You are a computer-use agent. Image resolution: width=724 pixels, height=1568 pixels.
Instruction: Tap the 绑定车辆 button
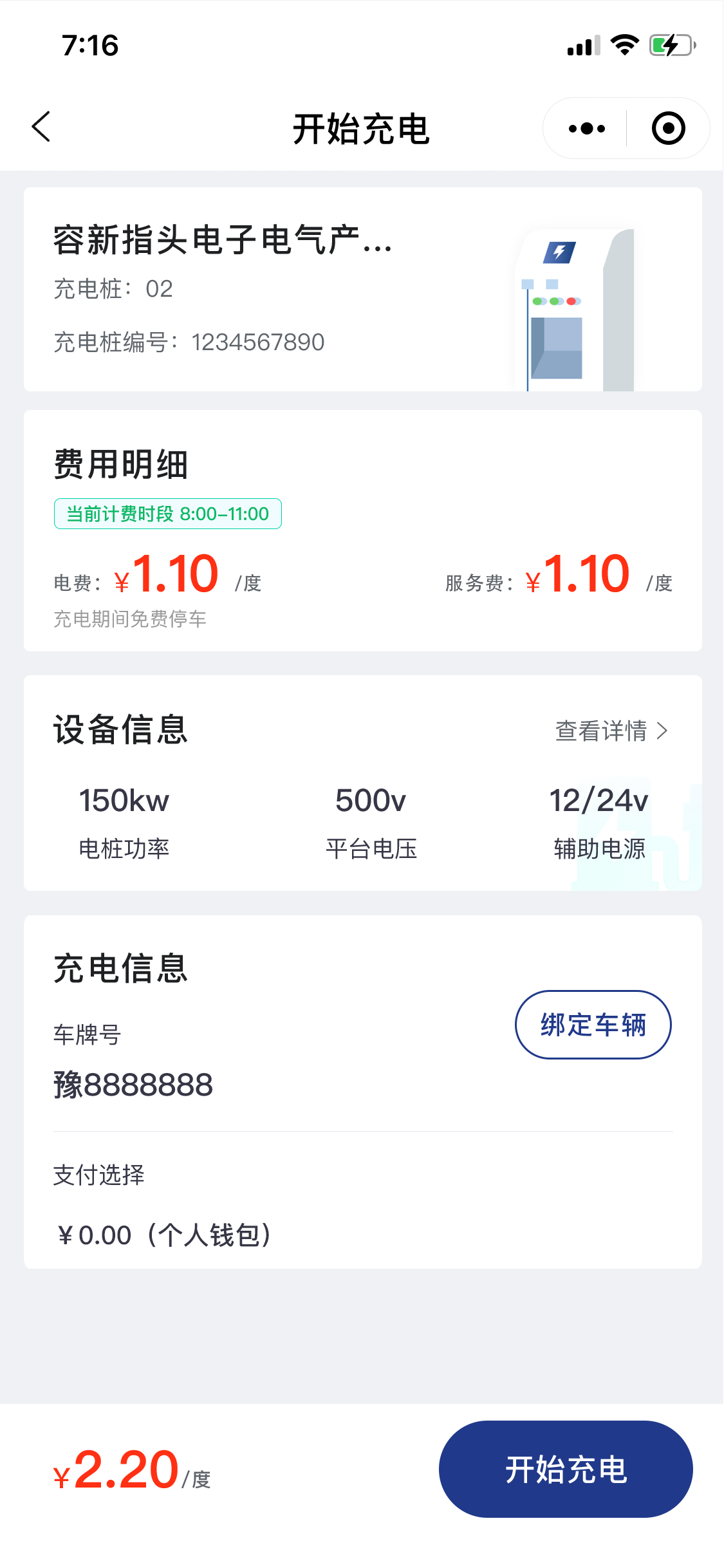[593, 1025]
